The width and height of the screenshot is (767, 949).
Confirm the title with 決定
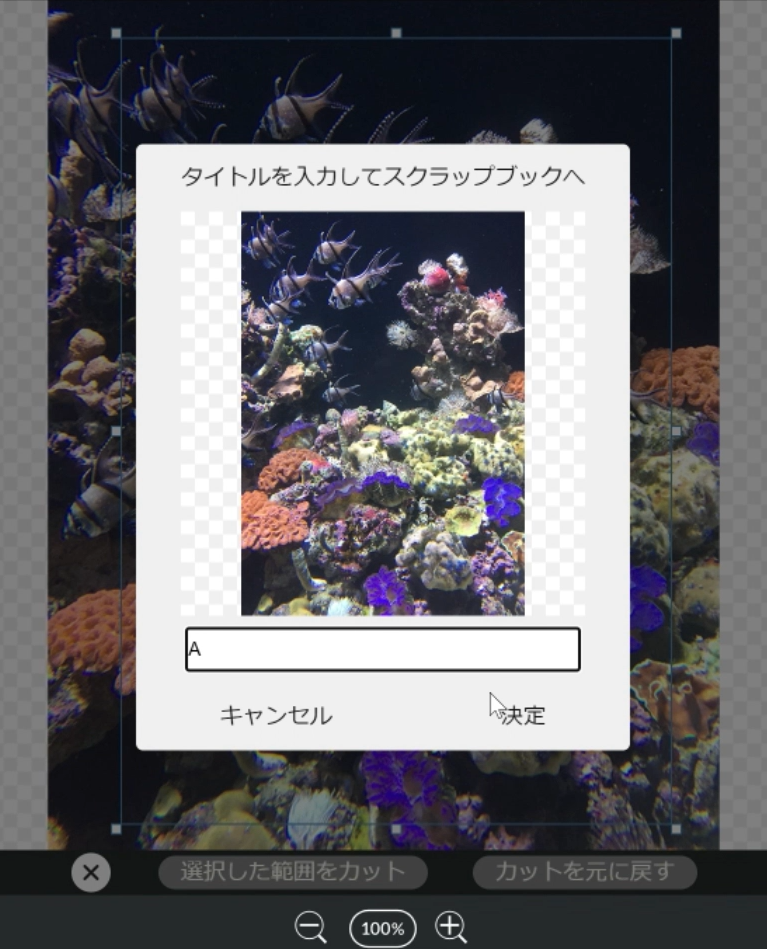pos(523,715)
